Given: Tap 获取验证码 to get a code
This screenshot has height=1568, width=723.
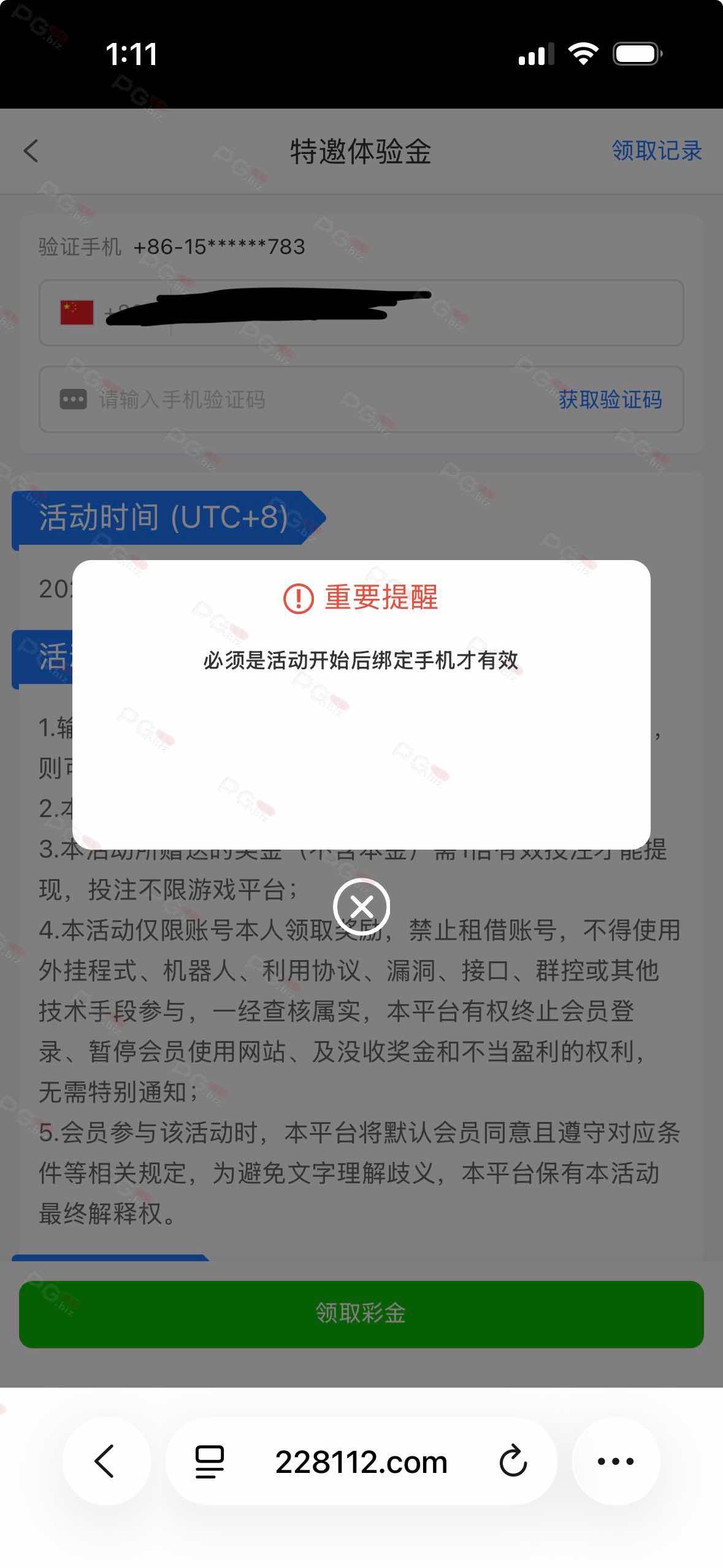Looking at the screenshot, I should tap(610, 400).
